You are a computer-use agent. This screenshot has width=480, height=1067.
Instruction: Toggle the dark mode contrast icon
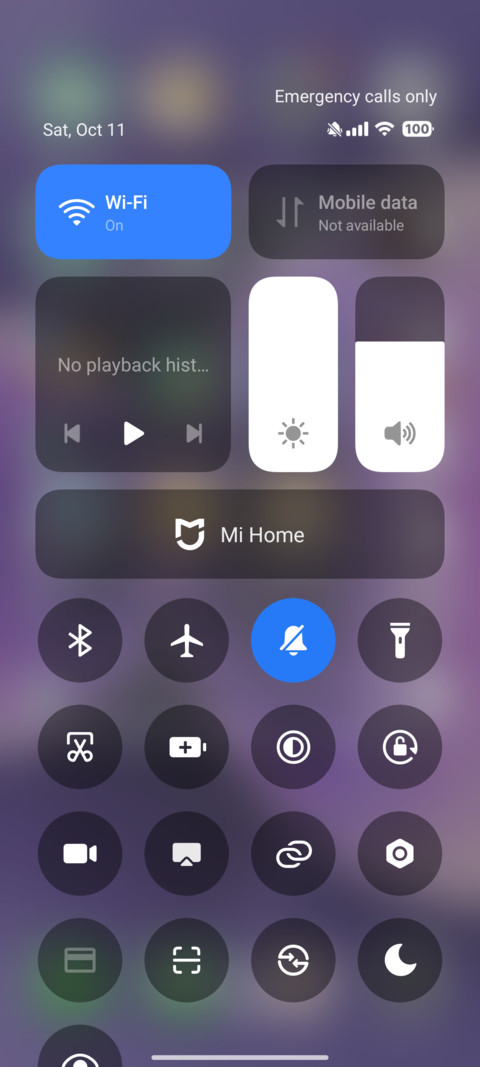pos(293,747)
